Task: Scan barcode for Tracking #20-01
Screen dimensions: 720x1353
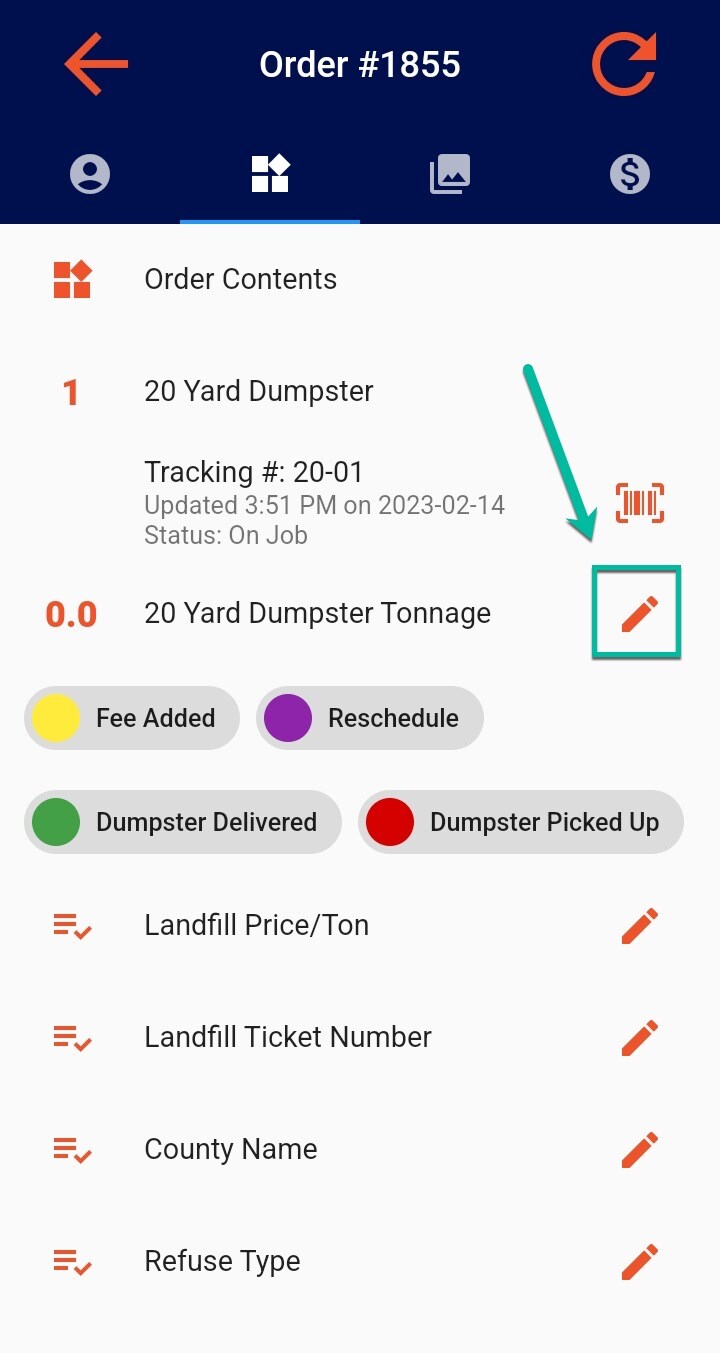Action: pos(640,503)
